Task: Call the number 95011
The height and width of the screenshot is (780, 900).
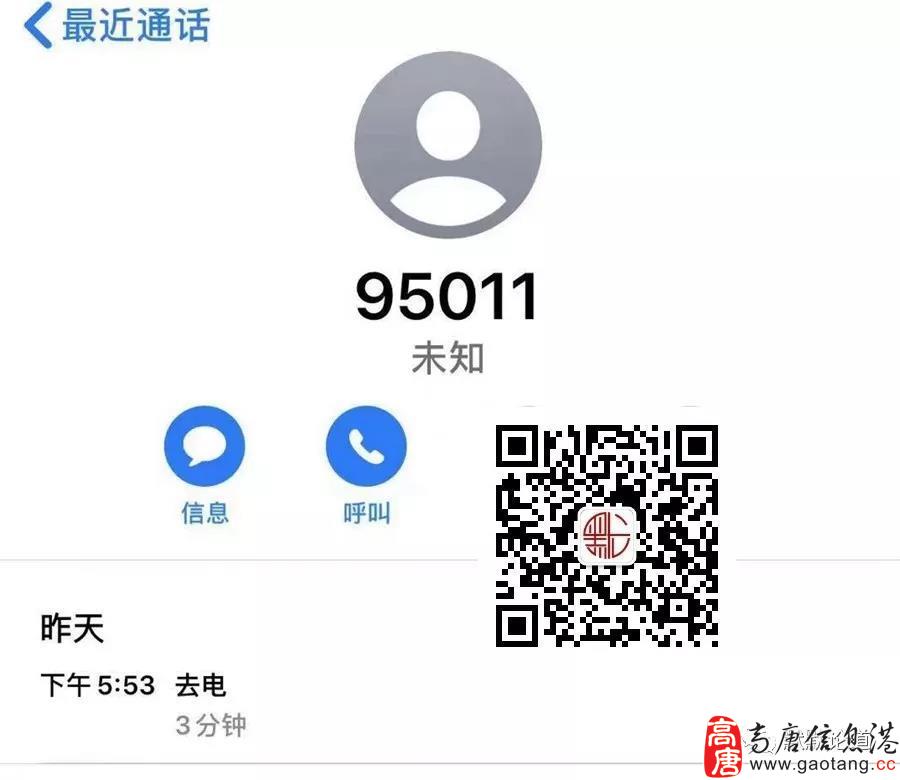Action: point(366,447)
